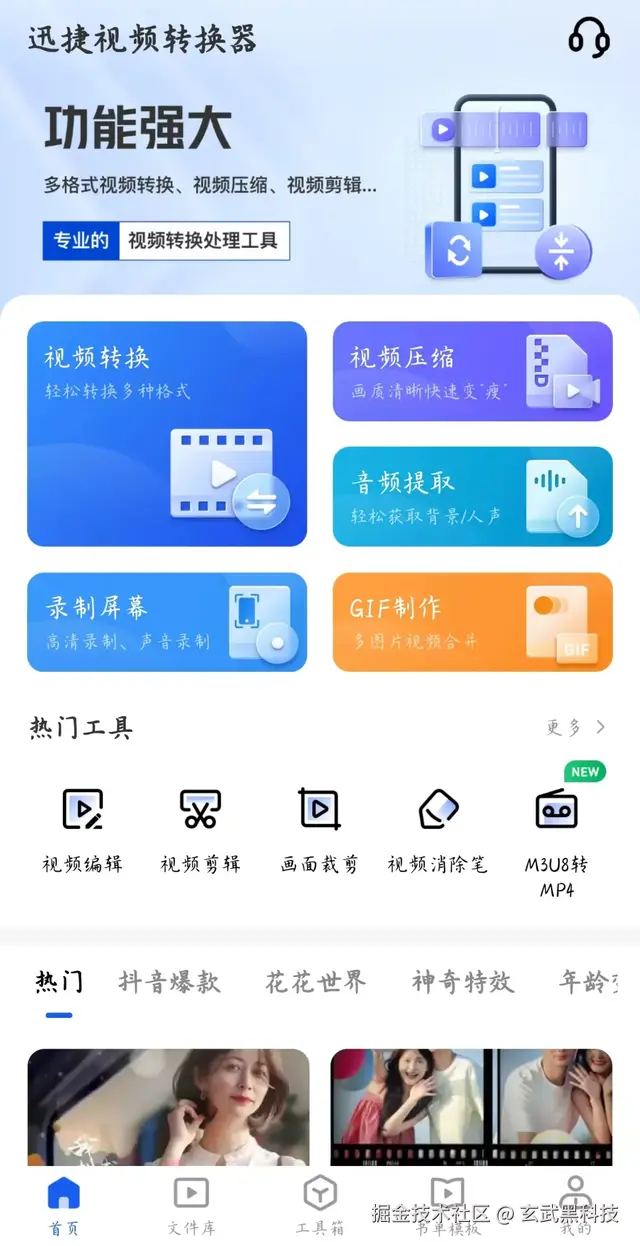
Task: Open the 视频转换 card
Action: coord(167,433)
